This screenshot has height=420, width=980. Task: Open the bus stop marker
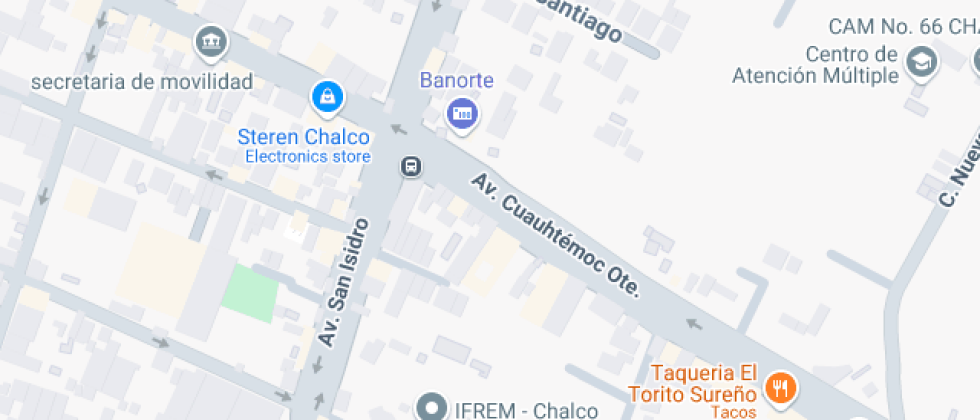click(411, 167)
